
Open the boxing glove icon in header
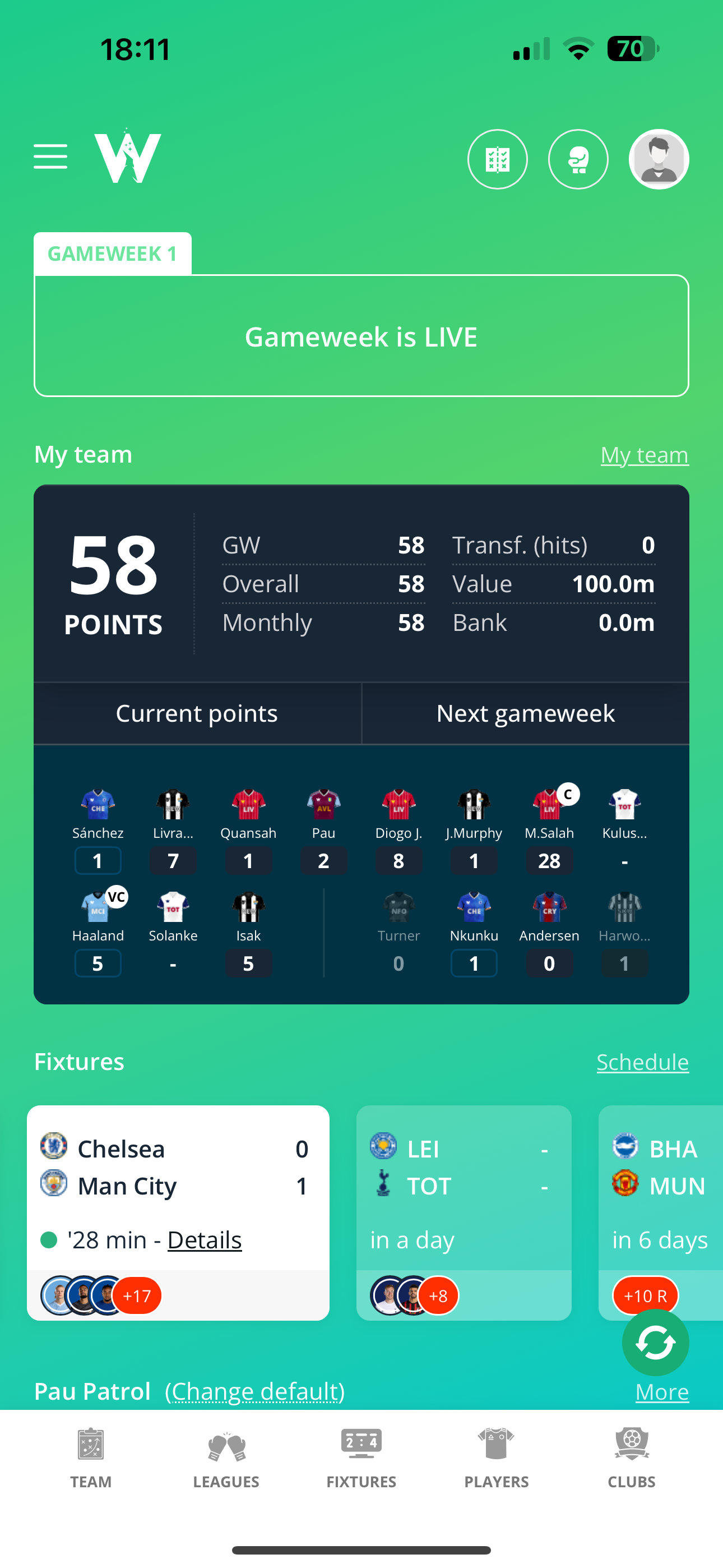tap(577, 159)
